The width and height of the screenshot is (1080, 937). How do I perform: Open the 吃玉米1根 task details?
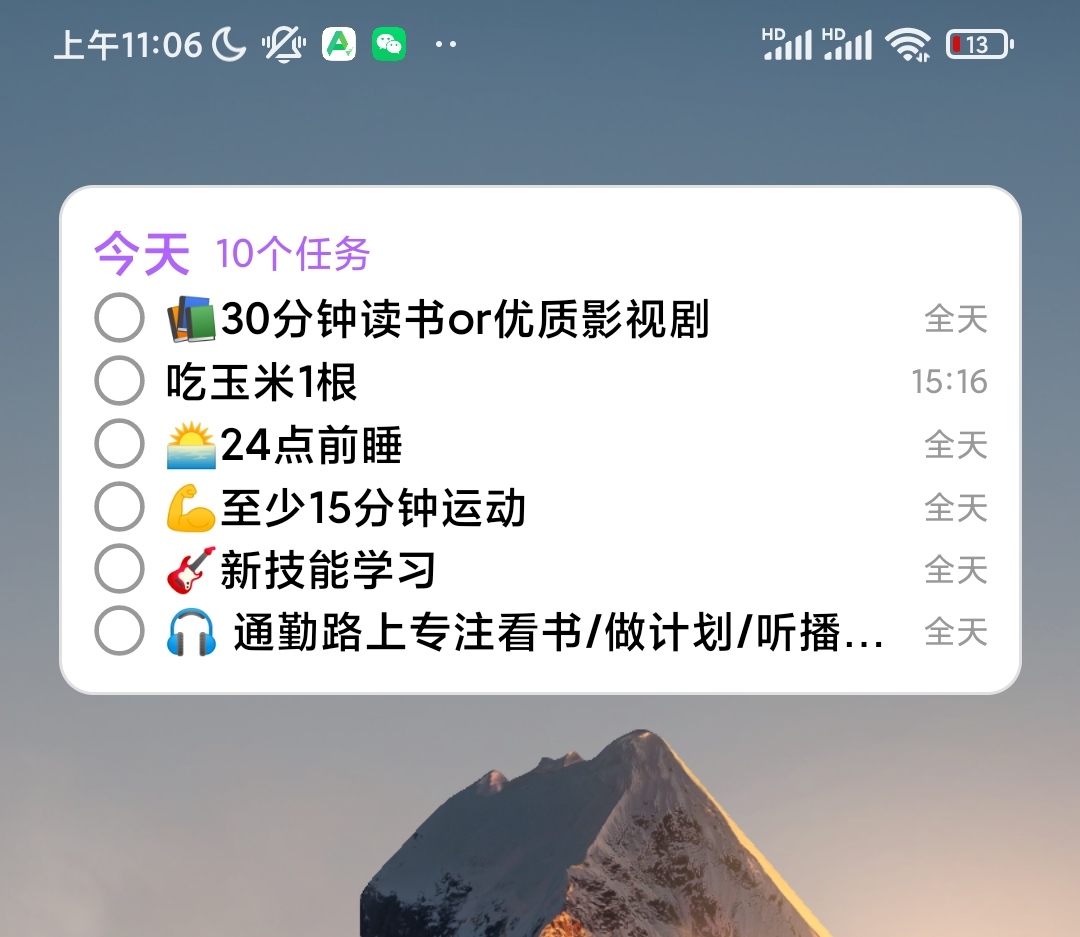pyautogui.click(x=262, y=382)
